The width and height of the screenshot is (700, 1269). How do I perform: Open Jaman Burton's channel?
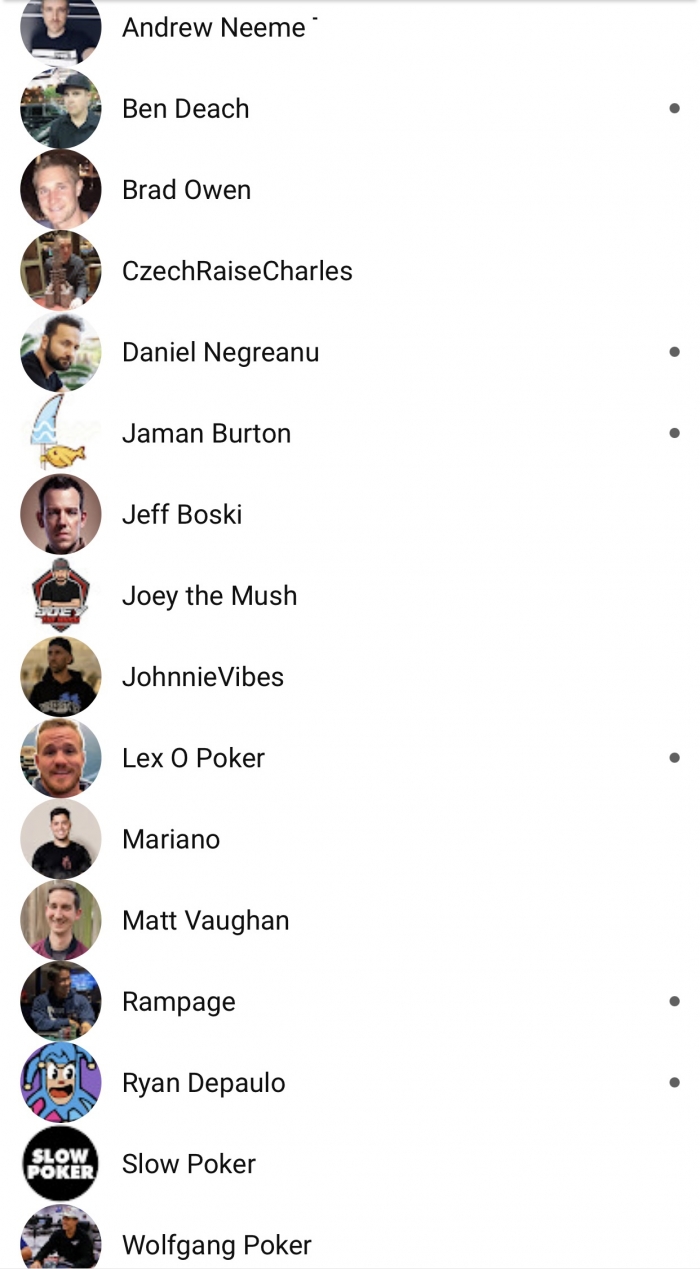[x=207, y=434]
